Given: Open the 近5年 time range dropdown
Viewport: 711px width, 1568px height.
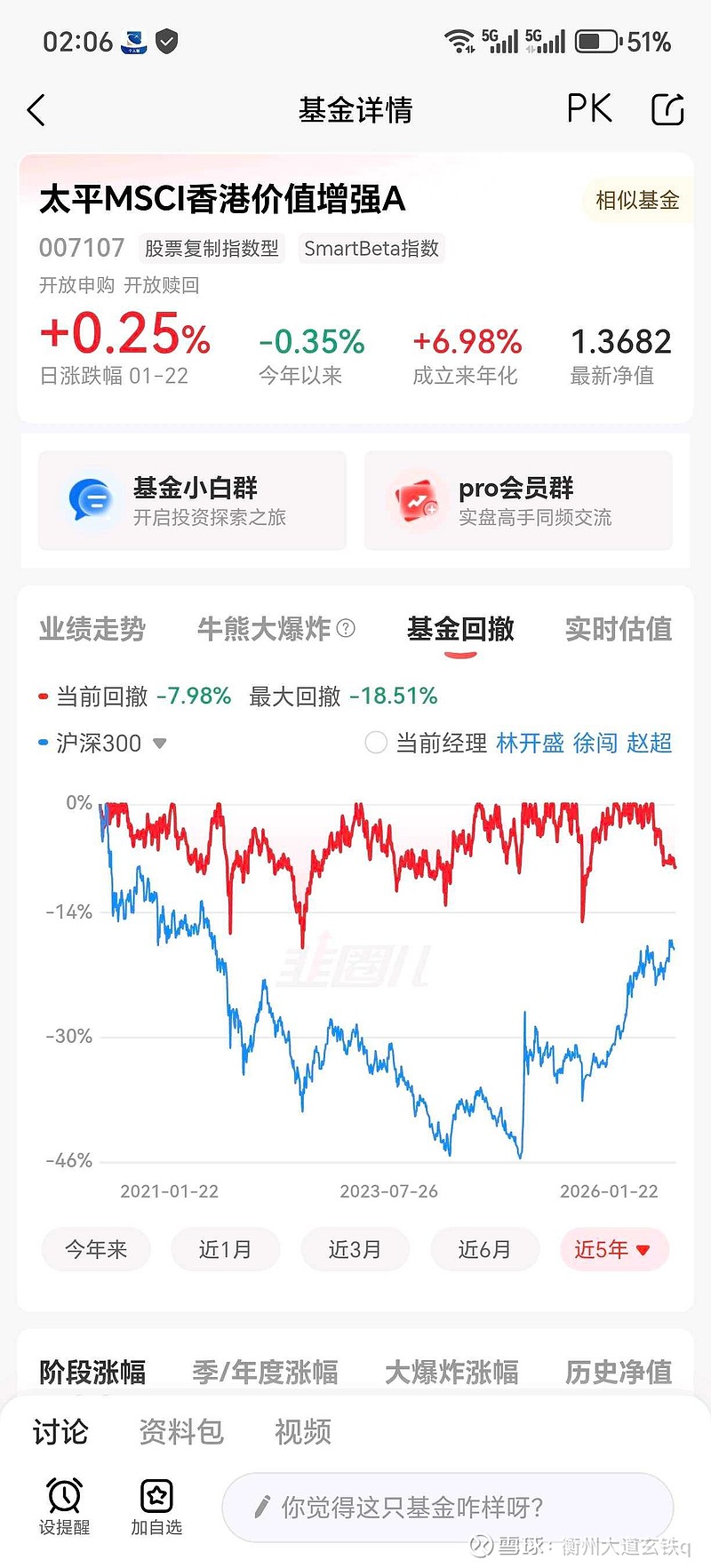Looking at the screenshot, I should pos(614,1249).
